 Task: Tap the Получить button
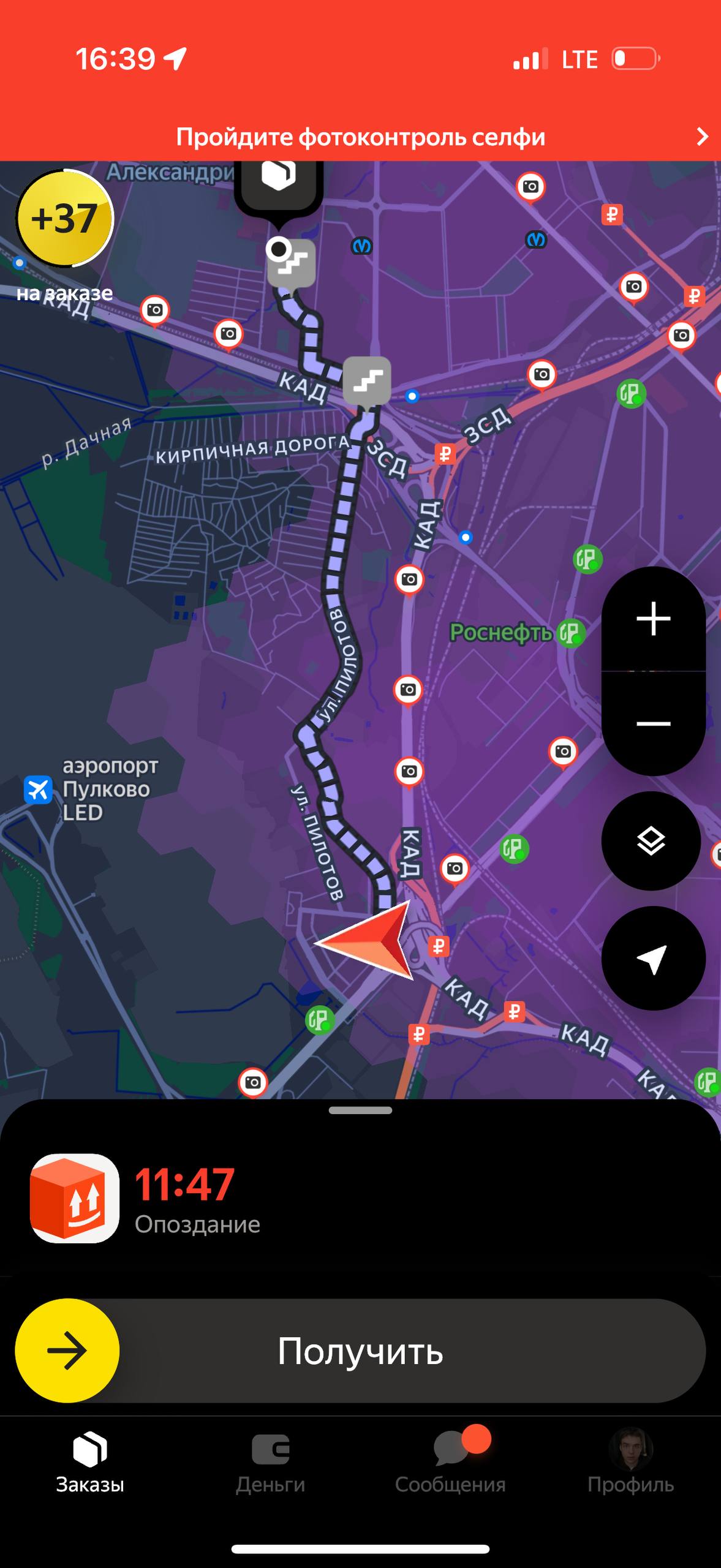coord(360,1351)
